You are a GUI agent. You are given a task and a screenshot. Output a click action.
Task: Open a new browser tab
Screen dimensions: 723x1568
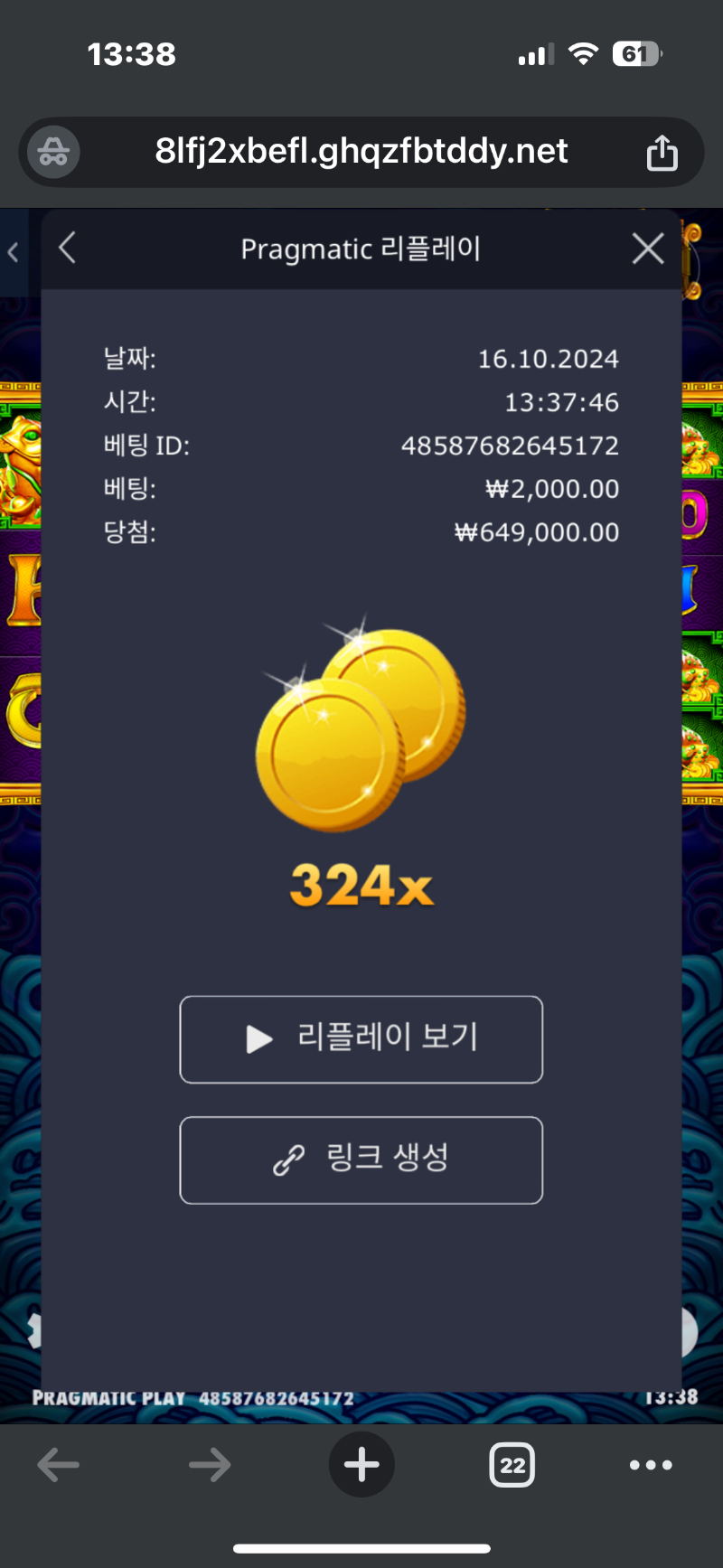(x=361, y=1465)
